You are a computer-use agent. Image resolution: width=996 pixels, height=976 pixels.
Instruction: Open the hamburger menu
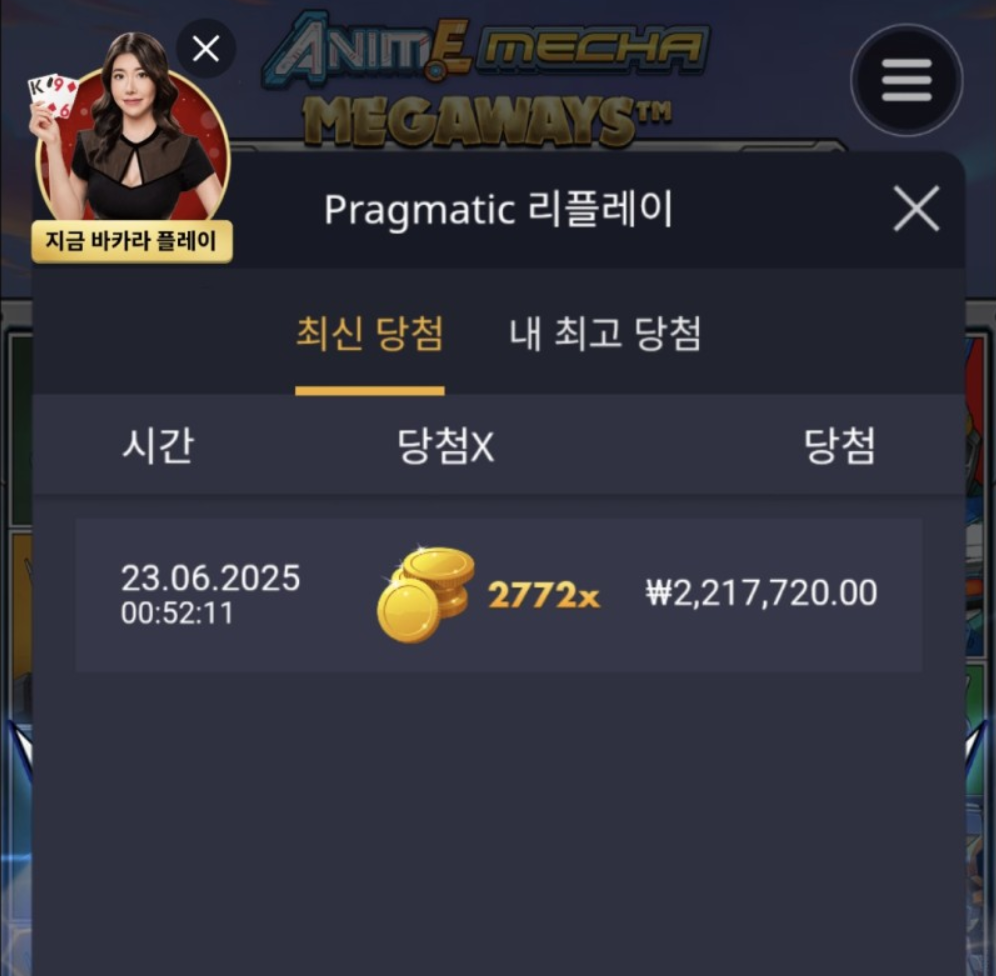pos(906,80)
